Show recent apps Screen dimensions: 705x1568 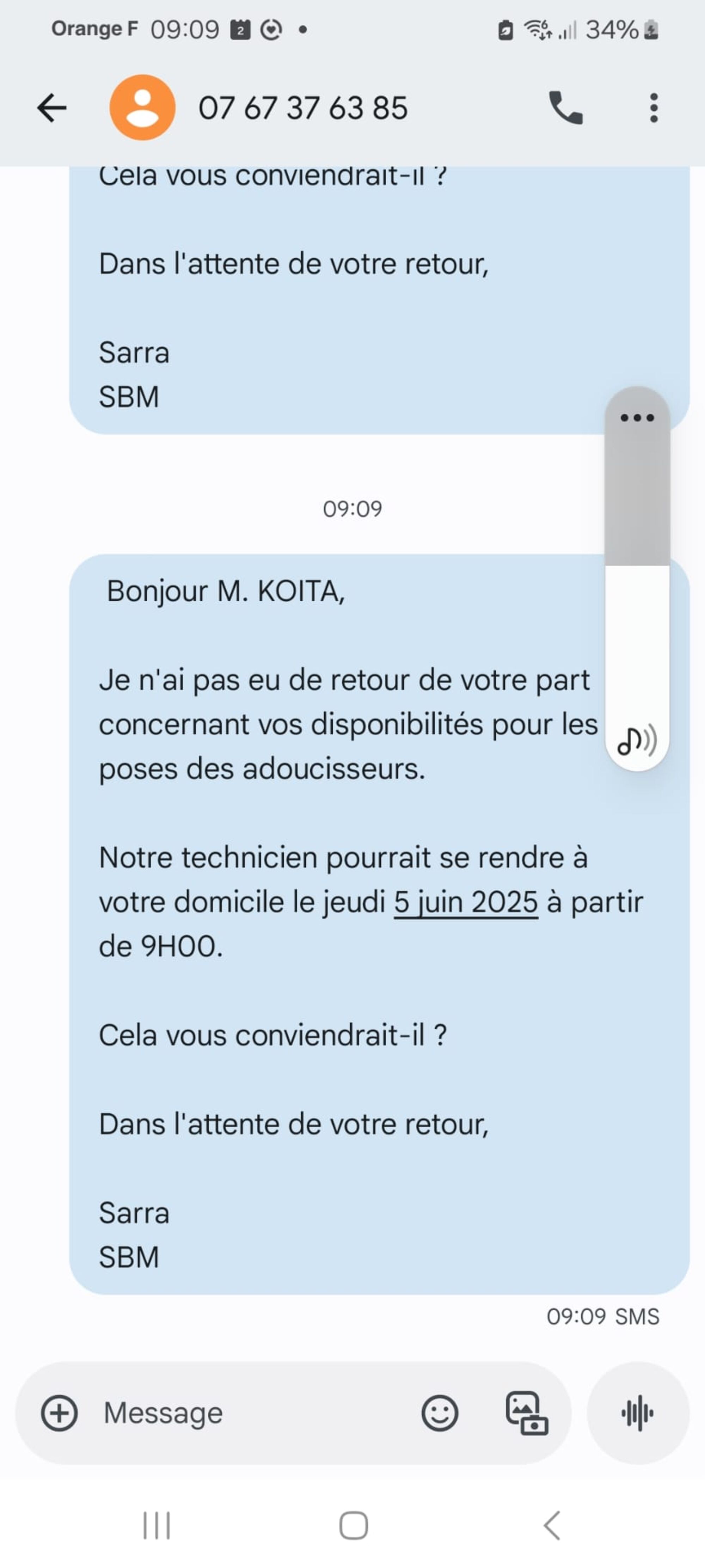(156, 1525)
